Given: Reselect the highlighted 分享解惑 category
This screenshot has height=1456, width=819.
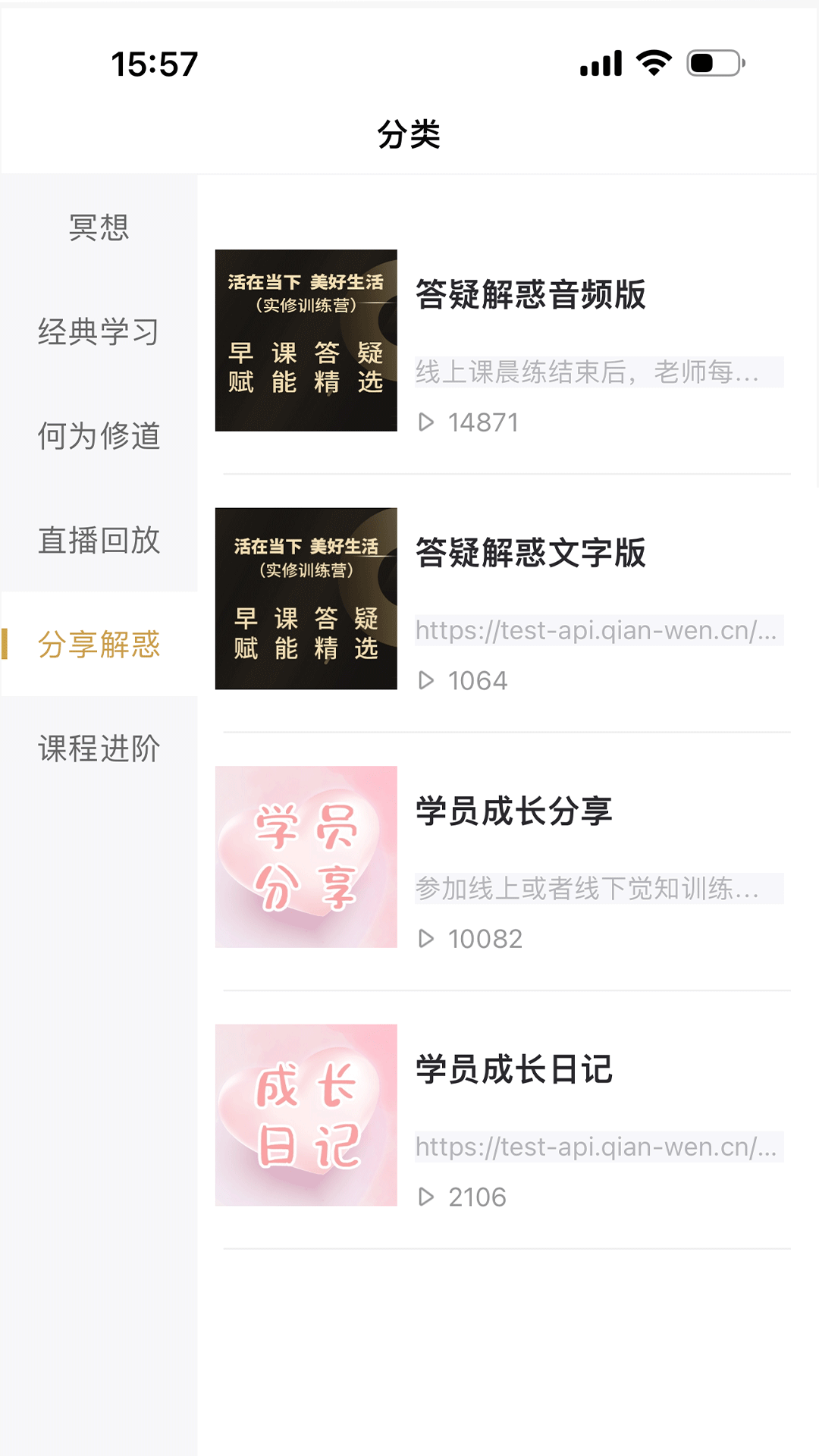Looking at the screenshot, I should [x=99, y=646].
